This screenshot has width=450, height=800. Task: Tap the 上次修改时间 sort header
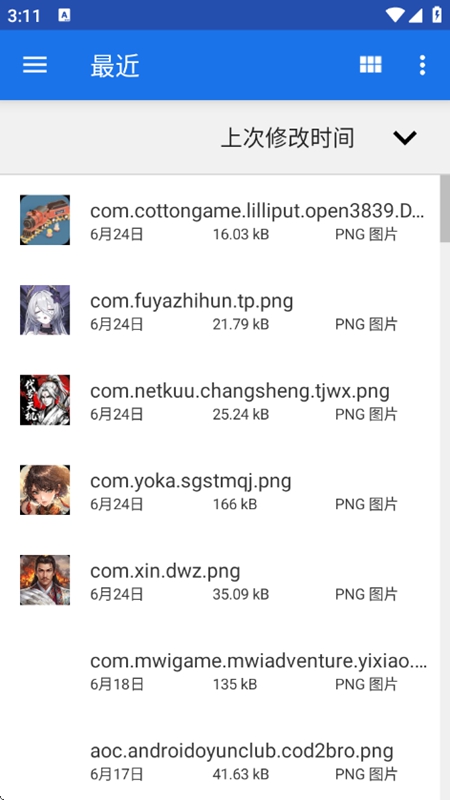coord(287,138)
